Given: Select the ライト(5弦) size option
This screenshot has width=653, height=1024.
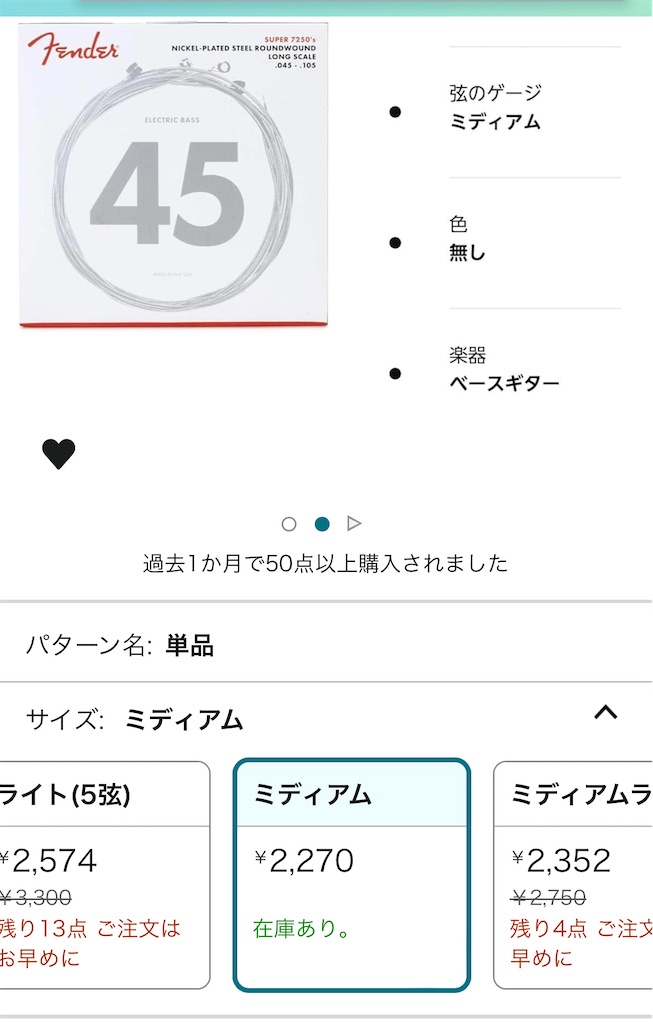Looking at the screenshot, I should pos(100,874).
